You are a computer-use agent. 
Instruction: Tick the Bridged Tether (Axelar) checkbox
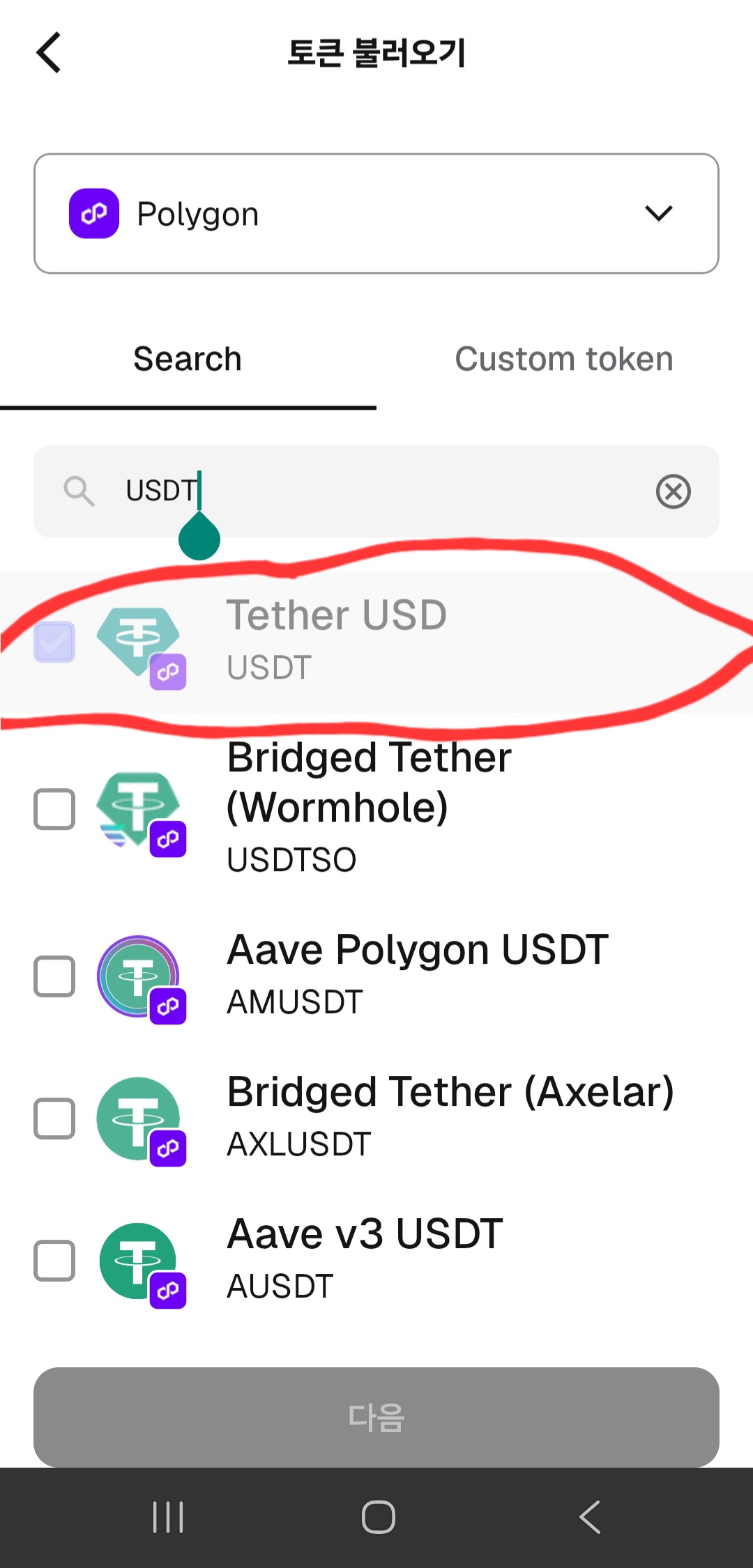click(x=54, y=1119)
